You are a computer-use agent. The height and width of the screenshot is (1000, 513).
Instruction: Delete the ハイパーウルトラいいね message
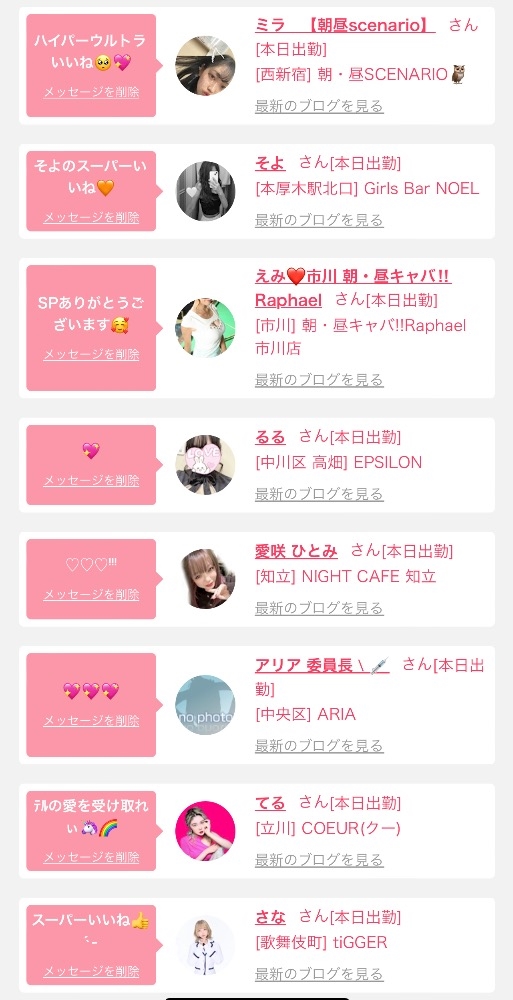point(91,92)
